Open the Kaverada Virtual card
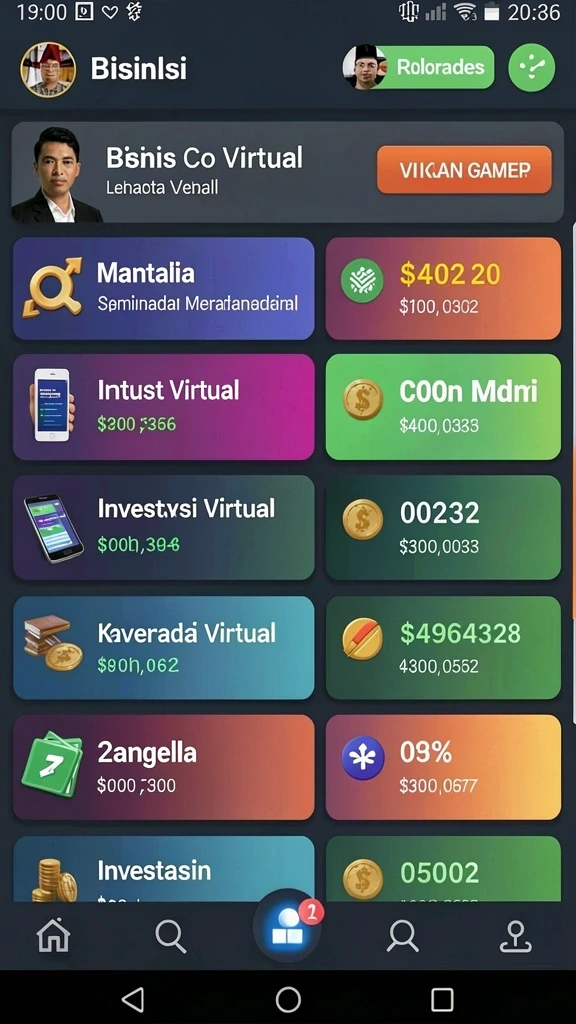Image resolution: width=576 pixels, height=1024 pixels. (x=163, y=648)
